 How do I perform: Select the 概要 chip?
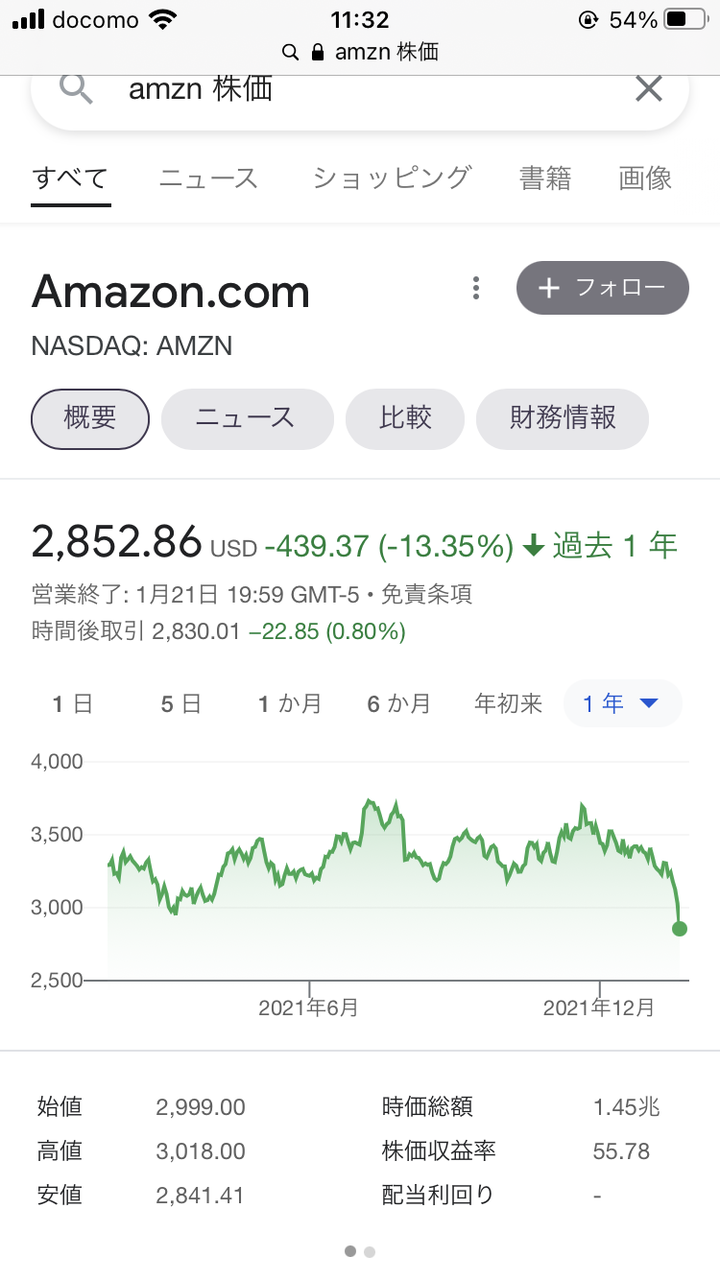[90, 418]
